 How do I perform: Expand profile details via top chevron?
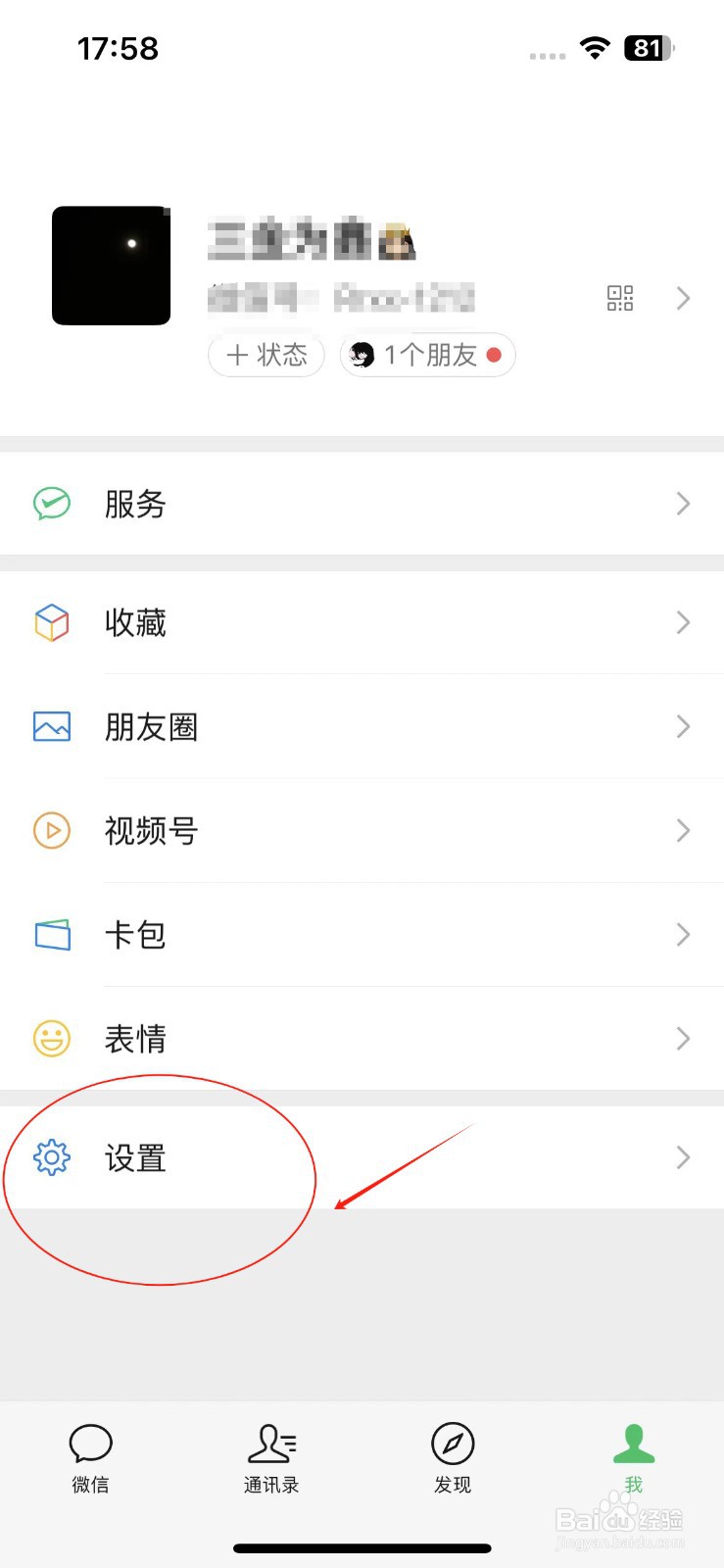683,299
